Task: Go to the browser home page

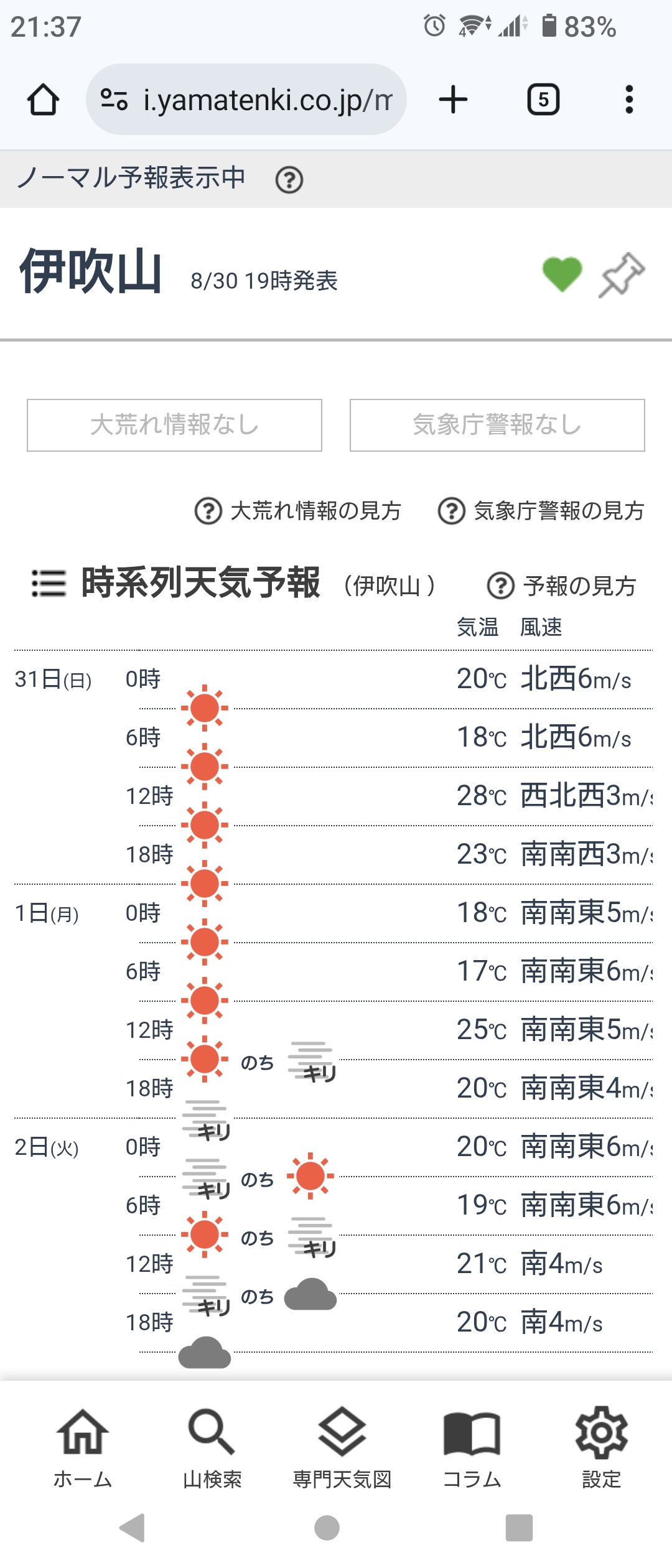Action: pyautogui.click(x=43, y=100)
